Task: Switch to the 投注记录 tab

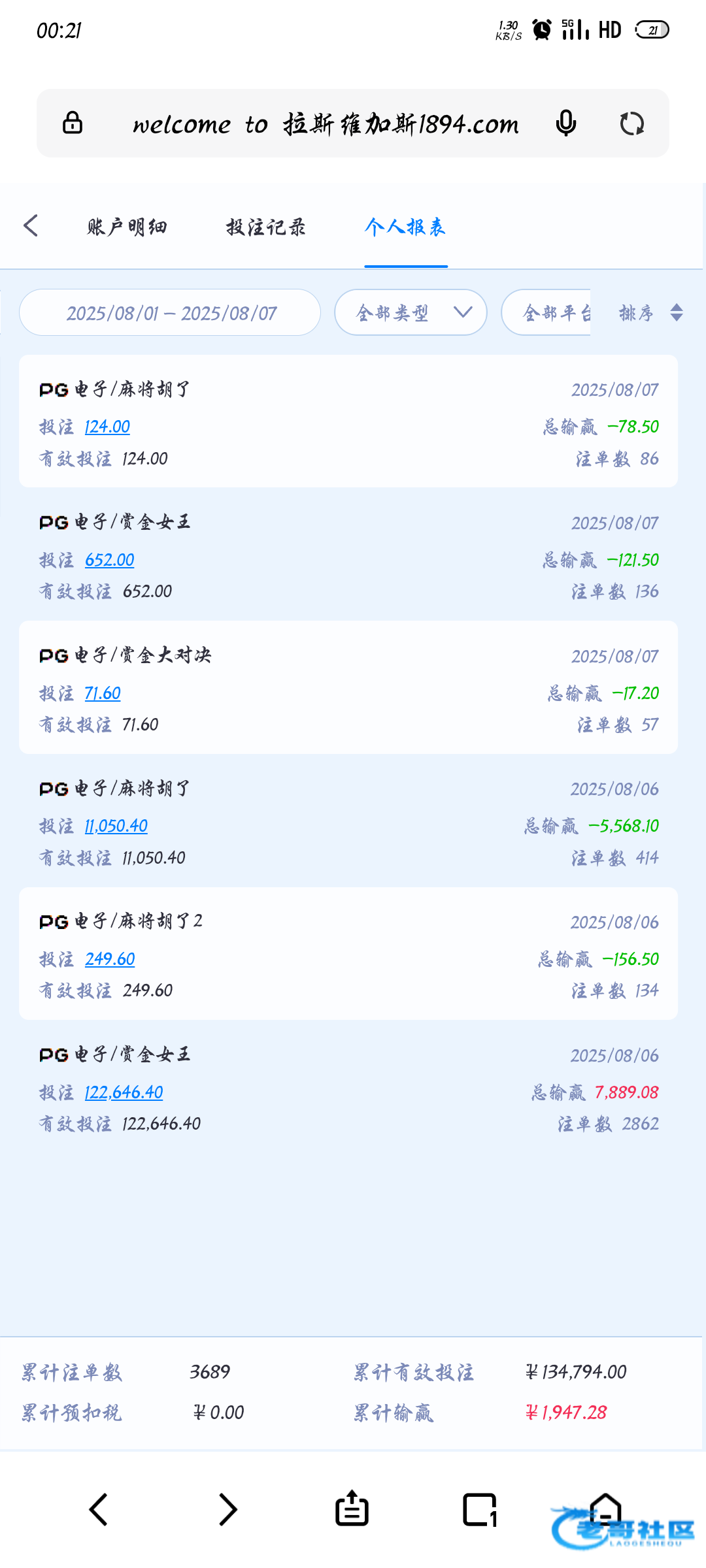Action: [x=266, y=227]
